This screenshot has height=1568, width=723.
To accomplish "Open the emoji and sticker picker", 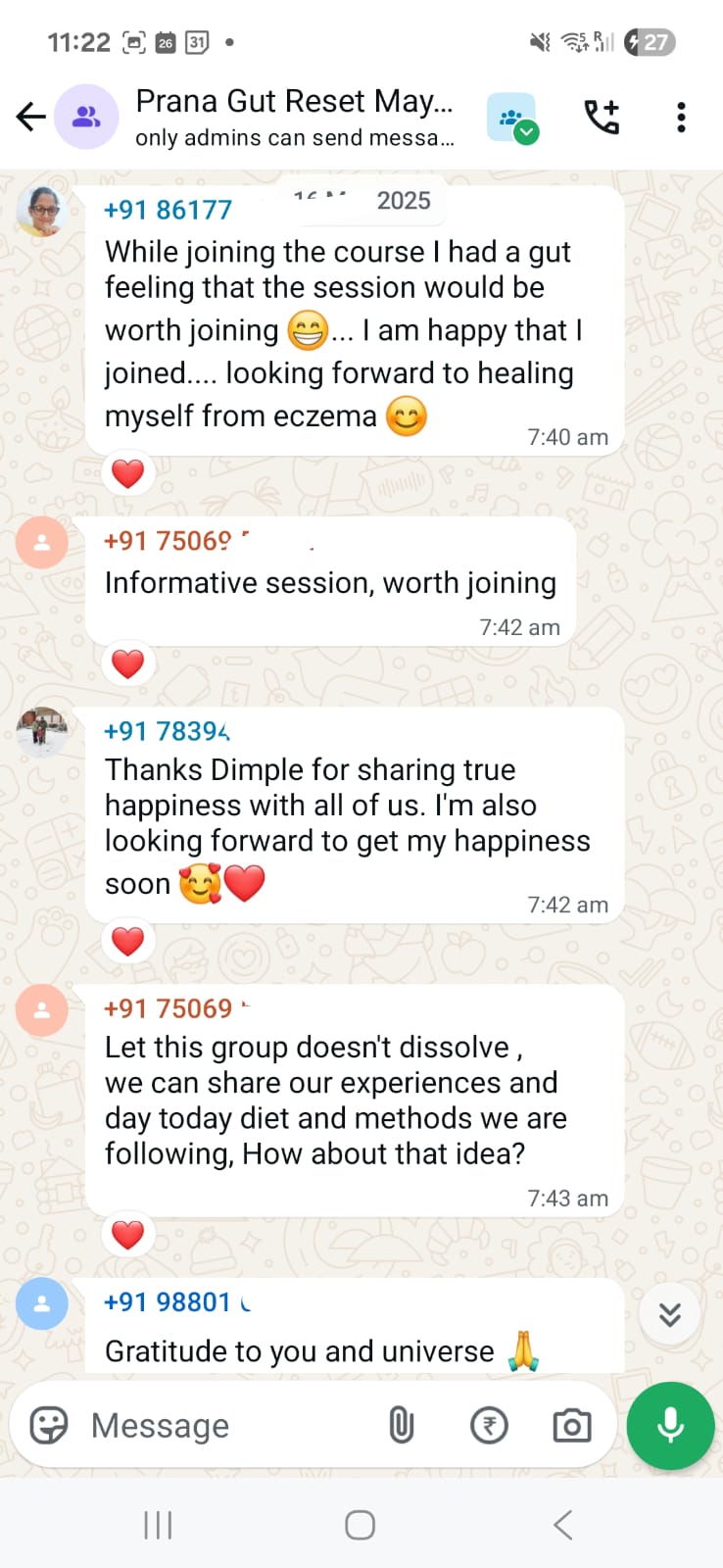I will tap(49, 1425).
